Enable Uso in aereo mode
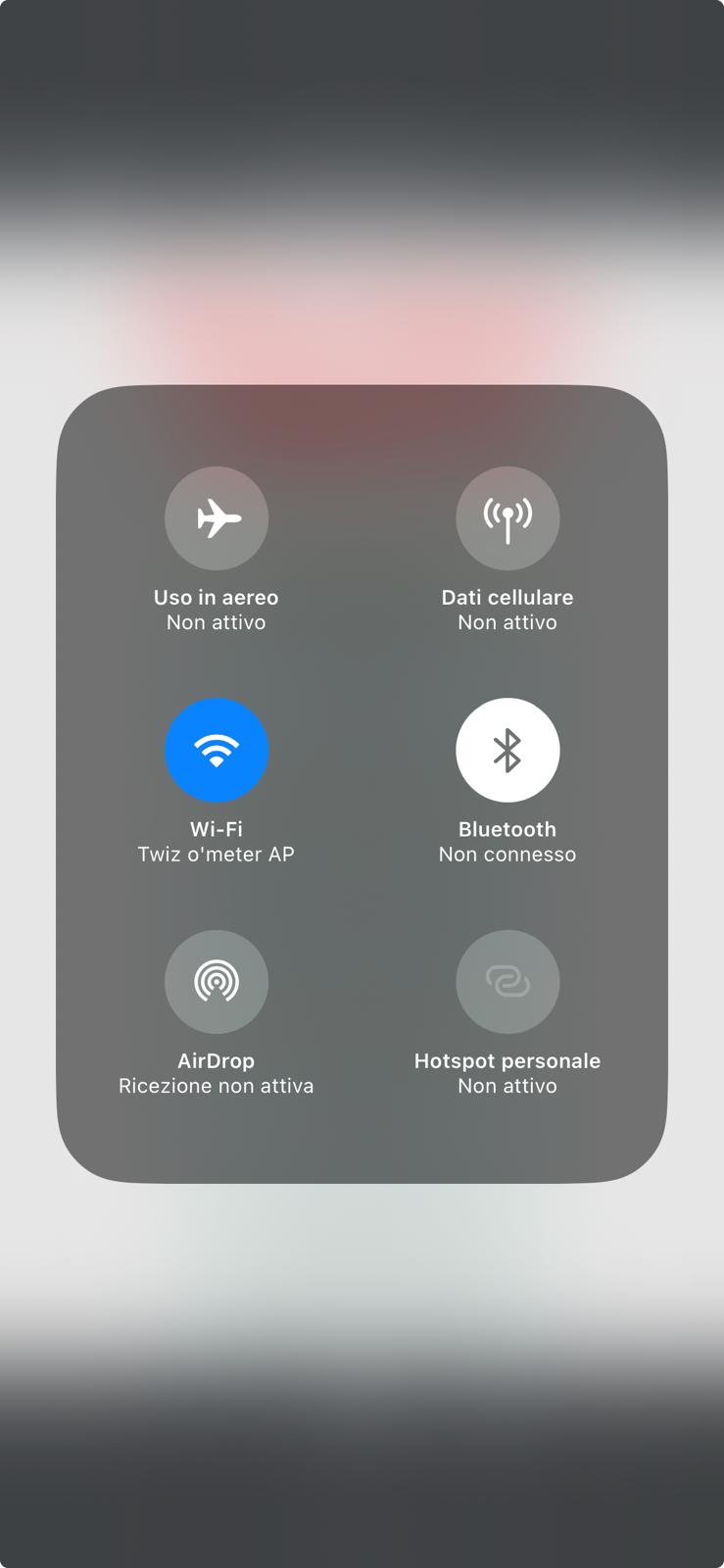This screenshot has width=724, height=1568. [x=217, y=518]
